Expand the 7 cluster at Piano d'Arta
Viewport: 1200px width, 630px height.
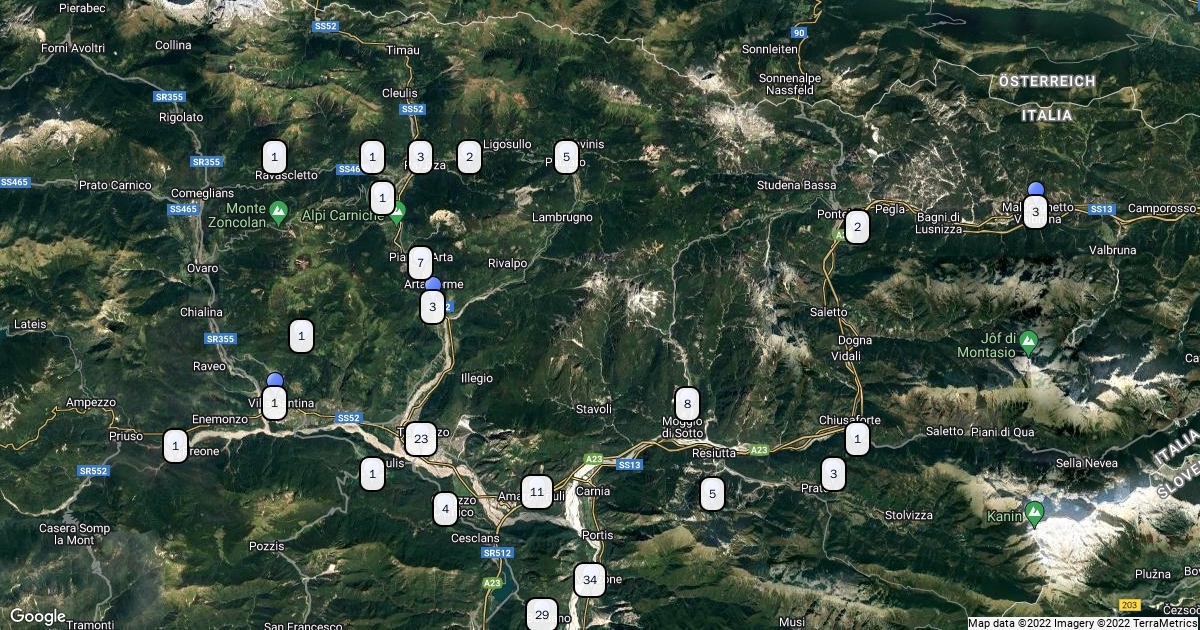tap(421, 262)
